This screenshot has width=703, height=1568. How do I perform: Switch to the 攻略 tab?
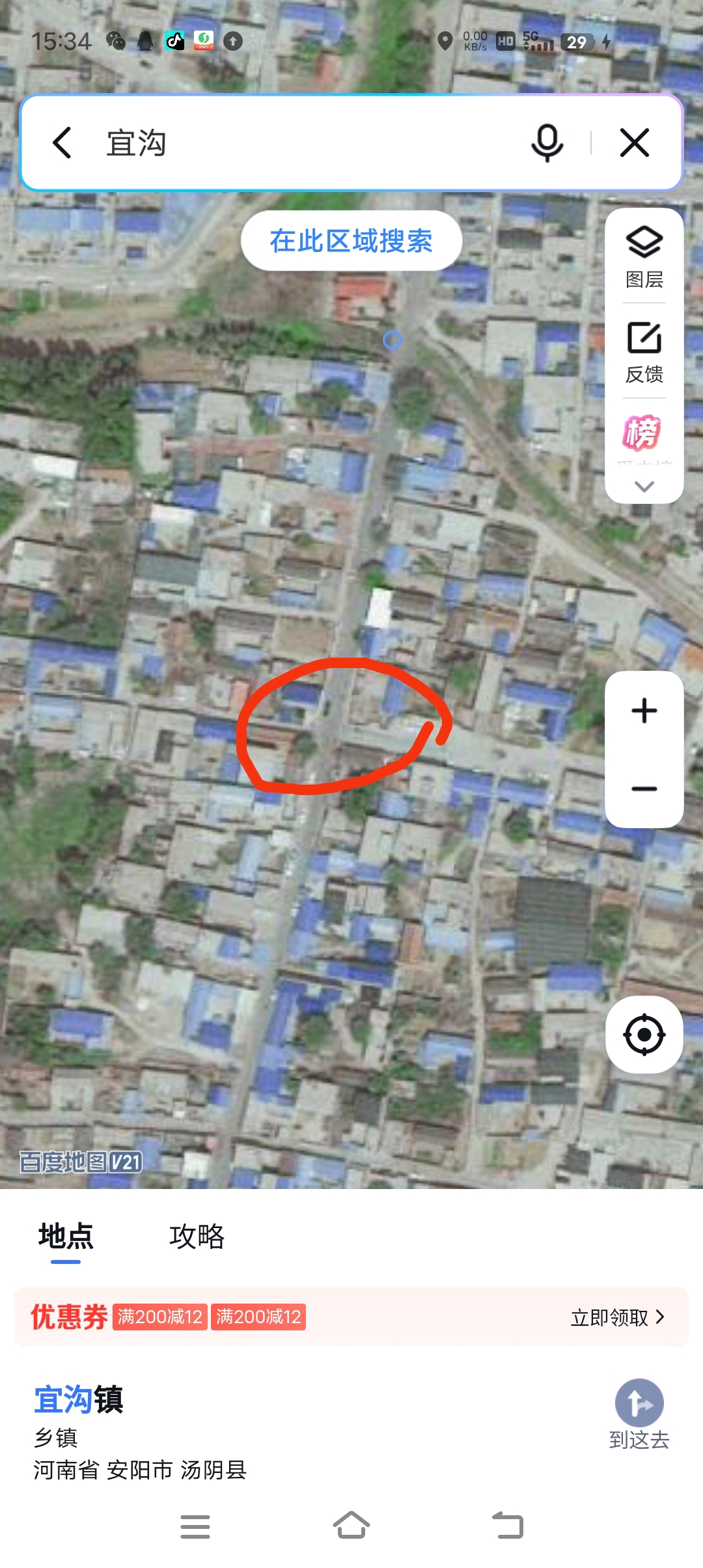pyautogui.click(x=197, y=1237)
